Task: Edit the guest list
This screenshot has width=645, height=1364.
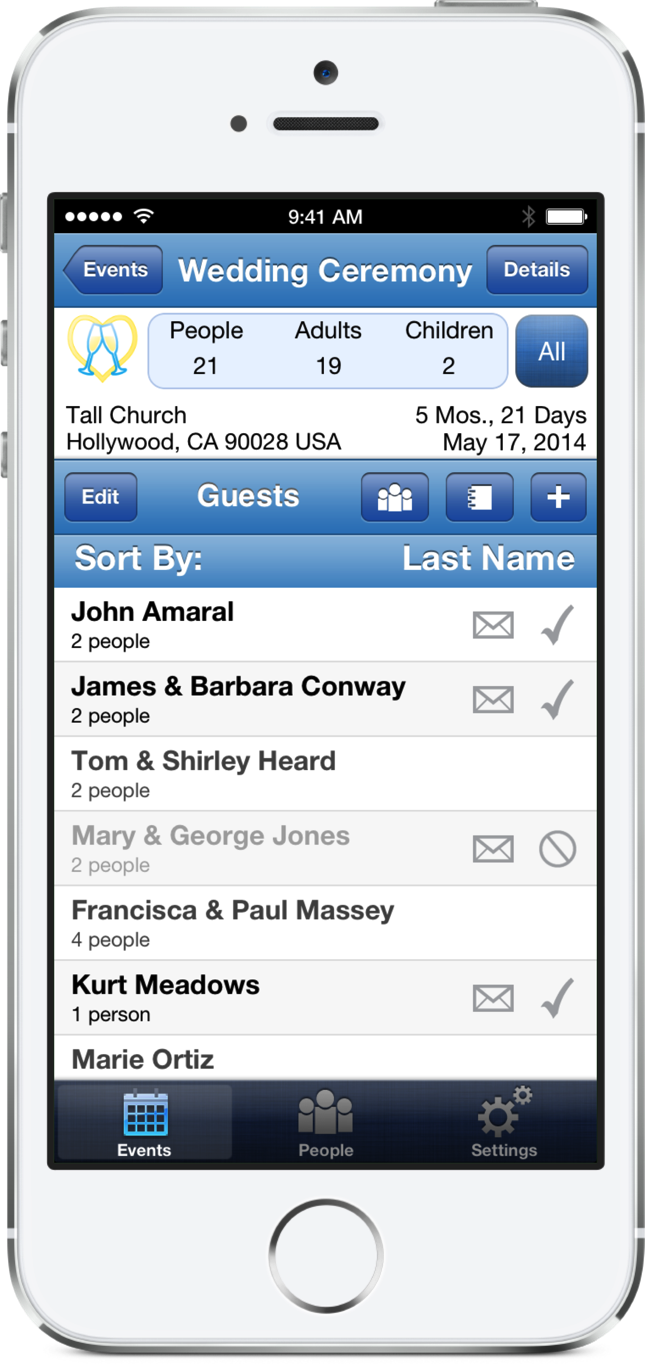Action: (100, 497)
